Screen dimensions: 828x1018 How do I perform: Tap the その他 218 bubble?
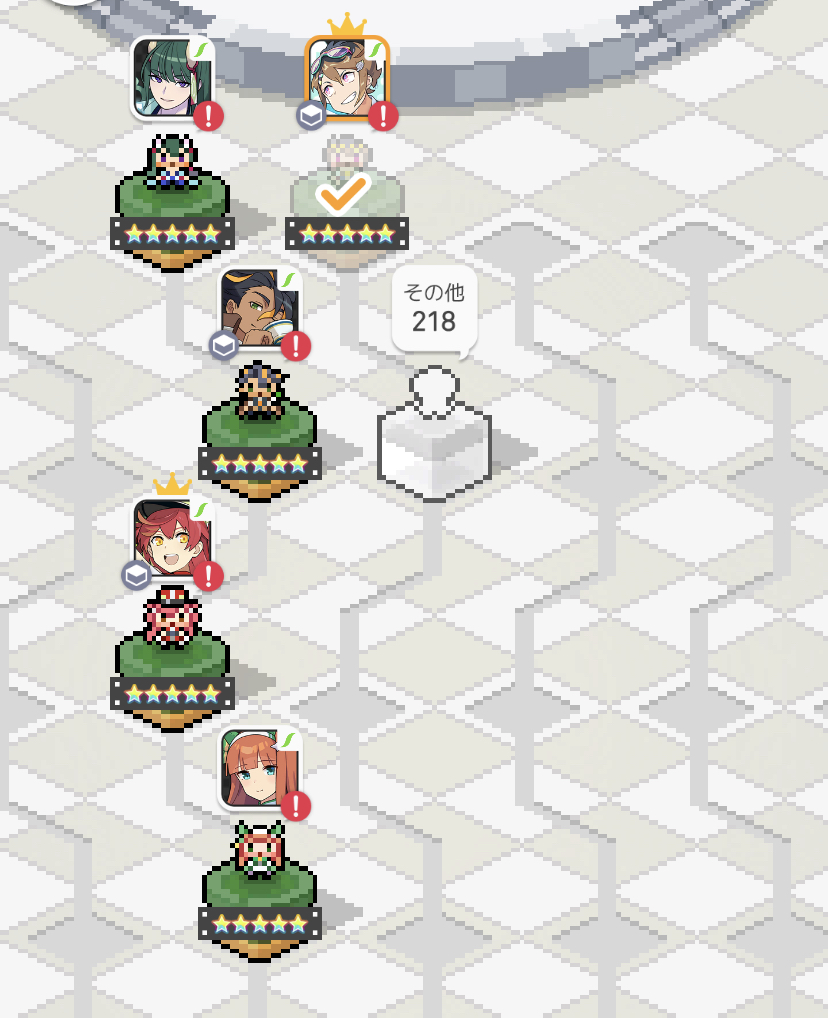[434, 308]
